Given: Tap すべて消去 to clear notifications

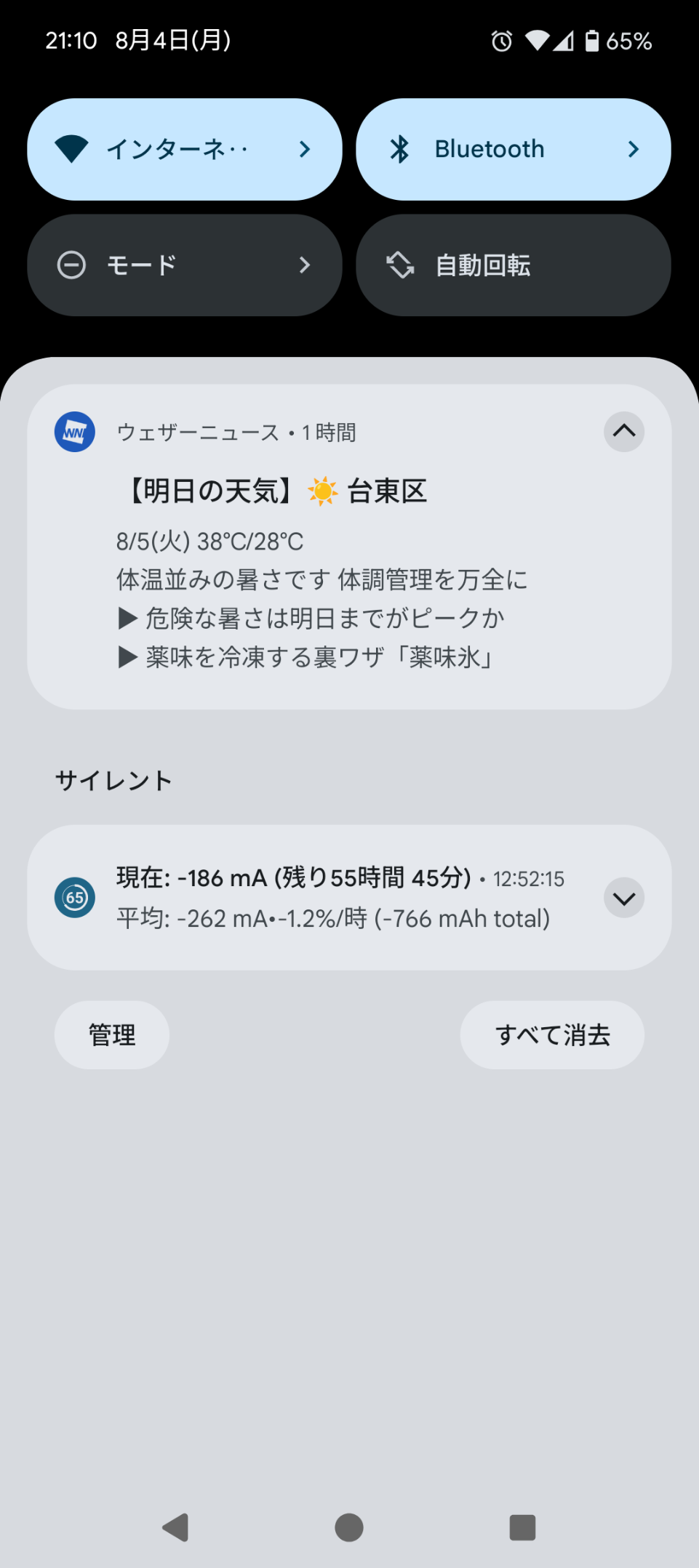Looking at the screenshot, I should (552, 1035).
